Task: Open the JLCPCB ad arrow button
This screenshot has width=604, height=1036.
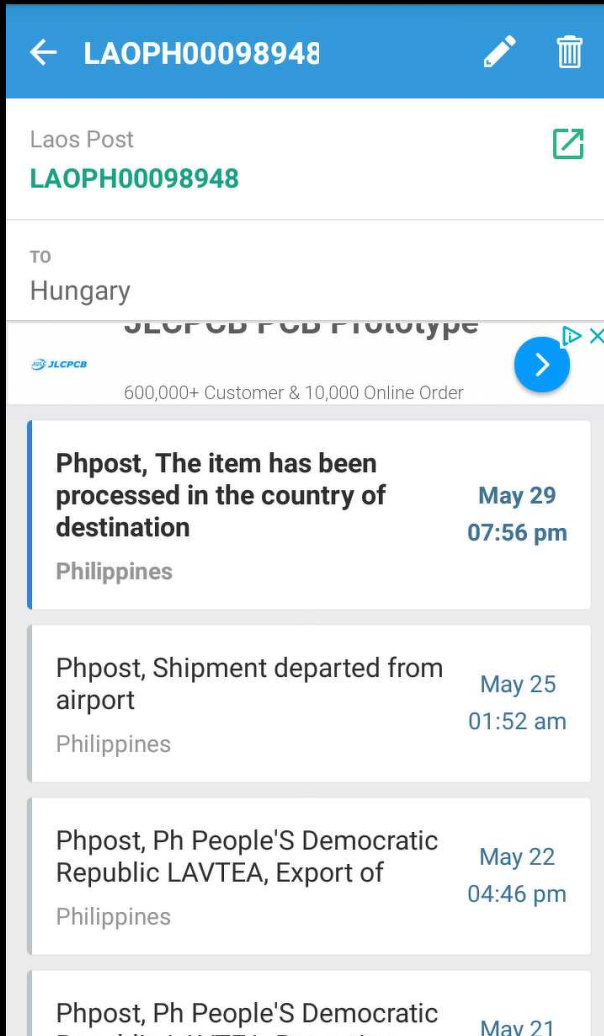Action: pyautogui.click(x=541, y=365)
